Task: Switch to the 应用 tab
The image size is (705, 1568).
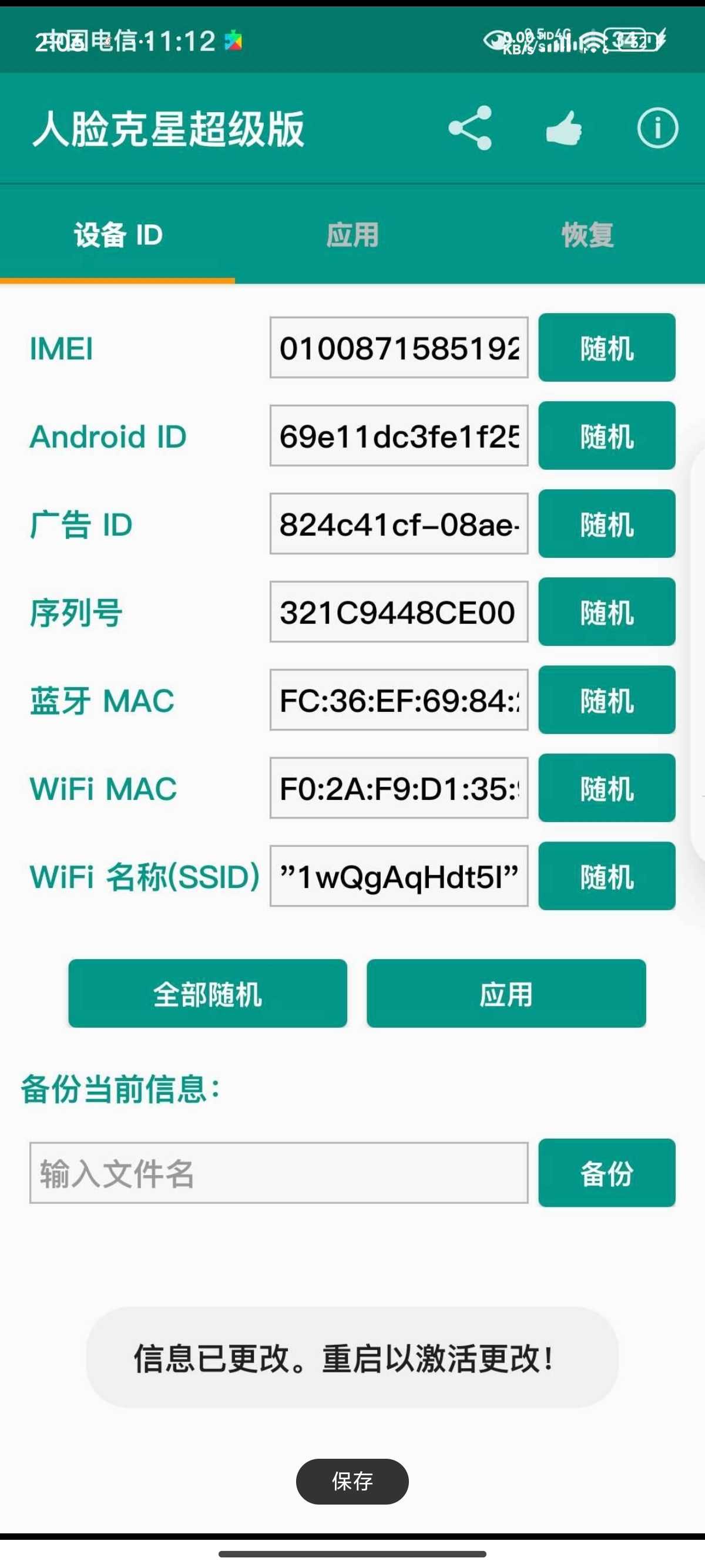Action: (x=352, y=234)
